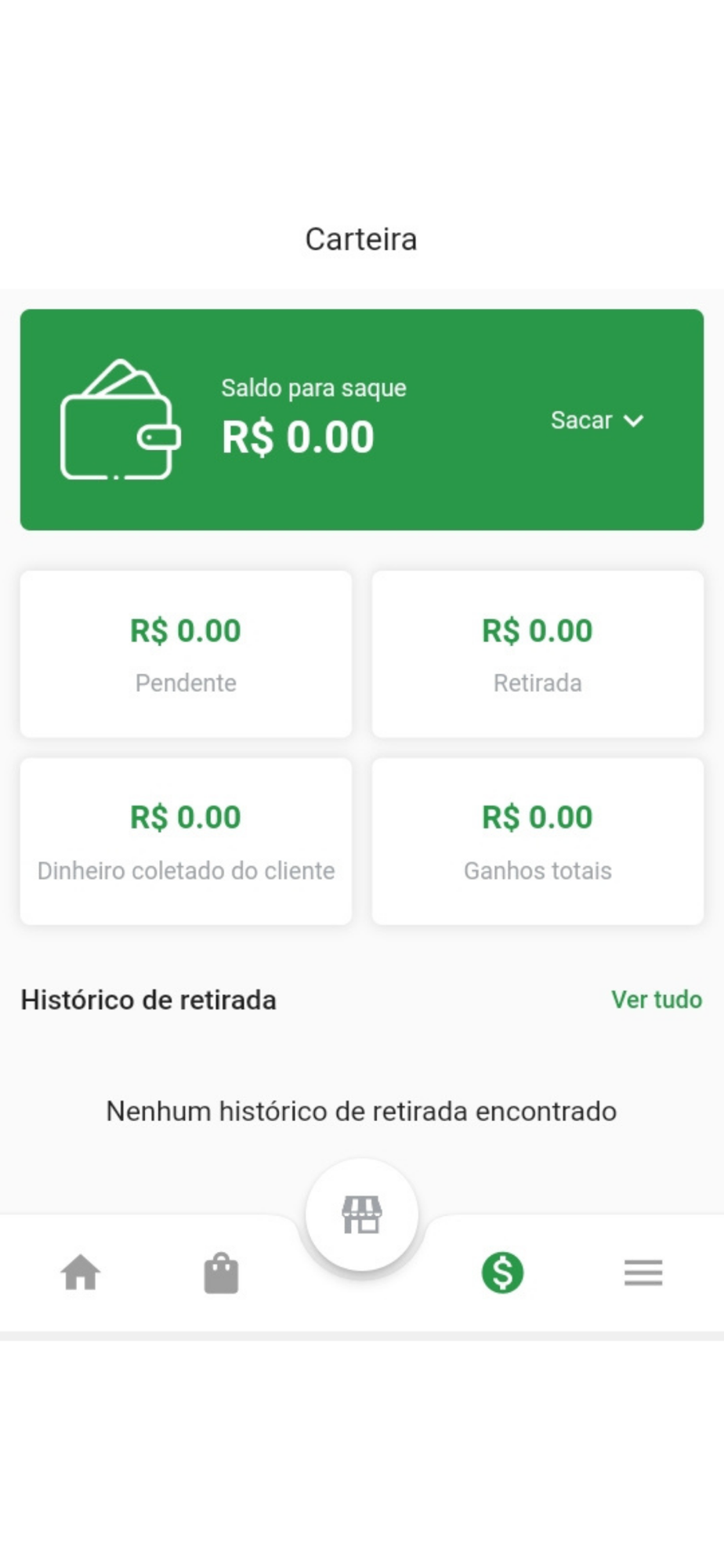The width and height of the screenshot is (724, 1568).
Task: Select the wallet dollar tab
Action: [502, 1272]
